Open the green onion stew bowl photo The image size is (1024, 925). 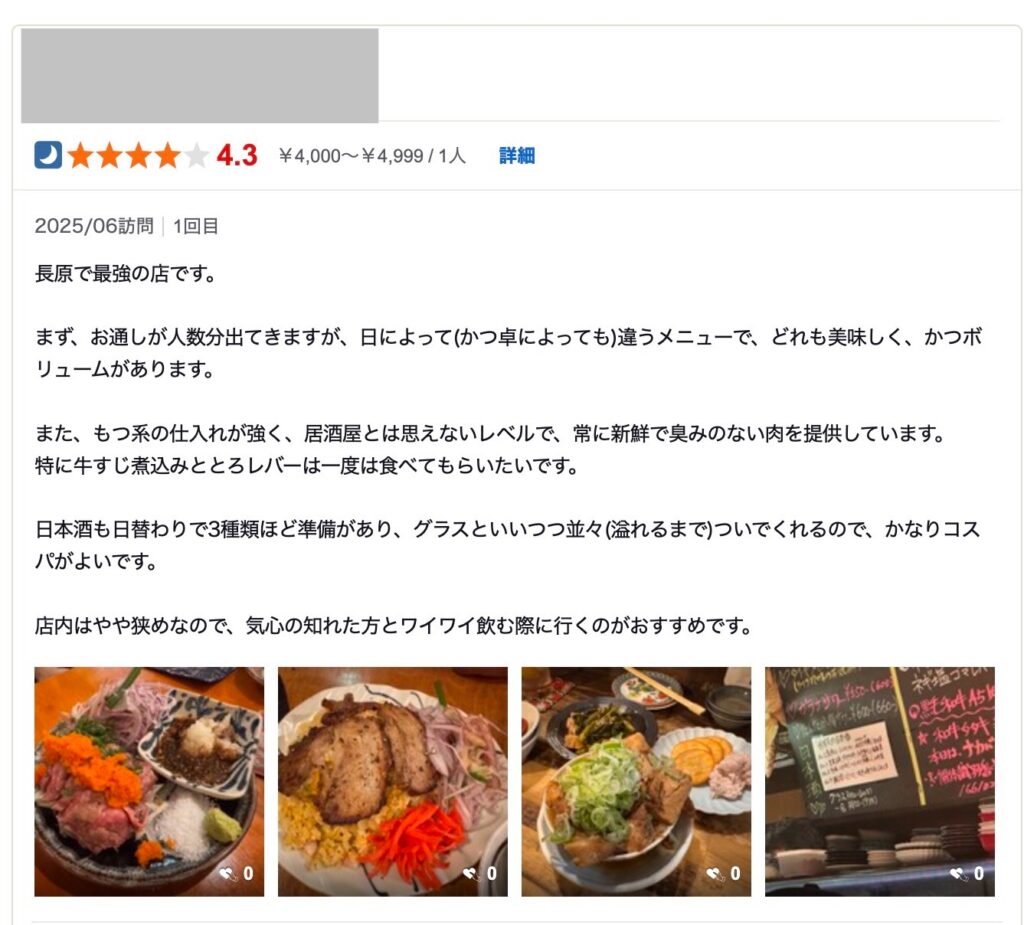click(636, 781)
